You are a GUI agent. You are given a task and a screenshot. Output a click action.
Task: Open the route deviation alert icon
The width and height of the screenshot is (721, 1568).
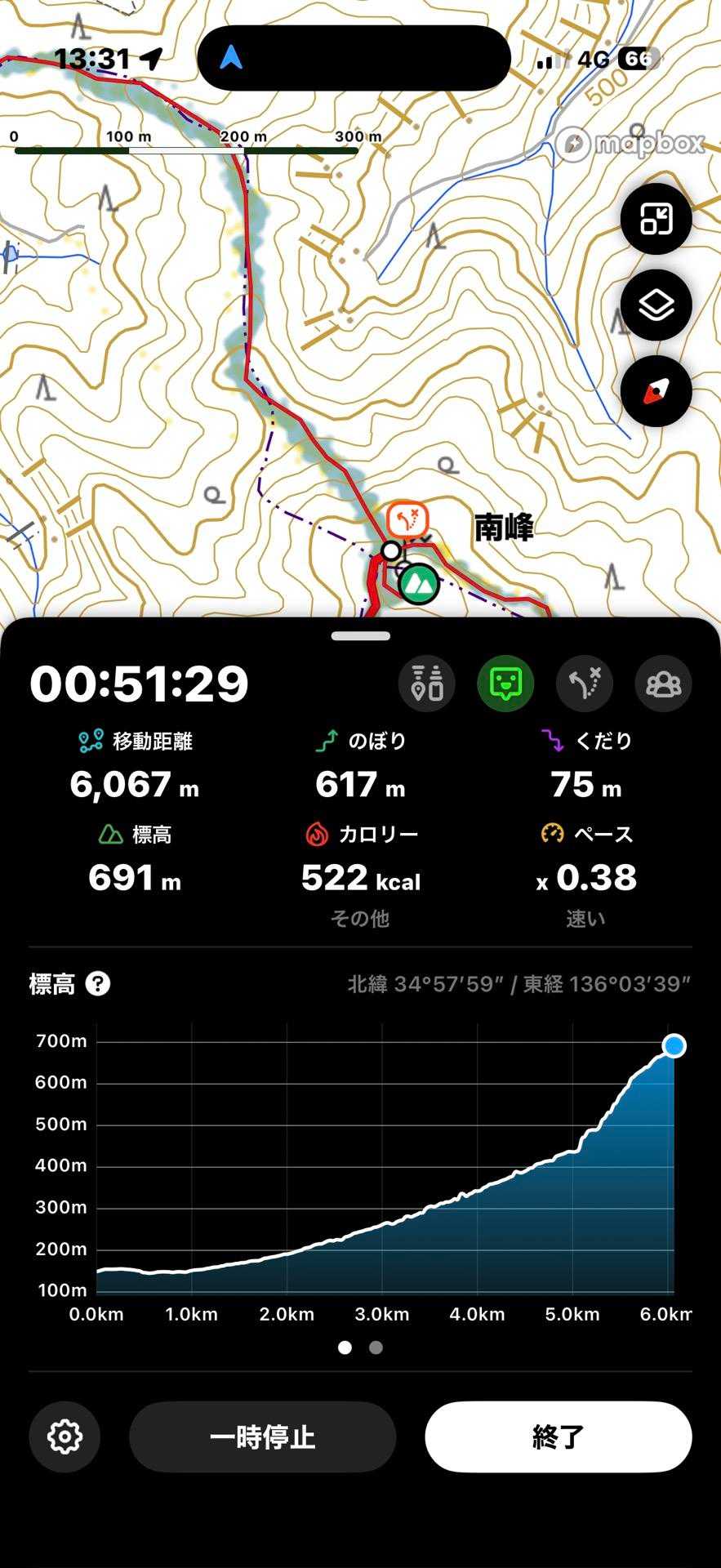(x=585, y=684)
